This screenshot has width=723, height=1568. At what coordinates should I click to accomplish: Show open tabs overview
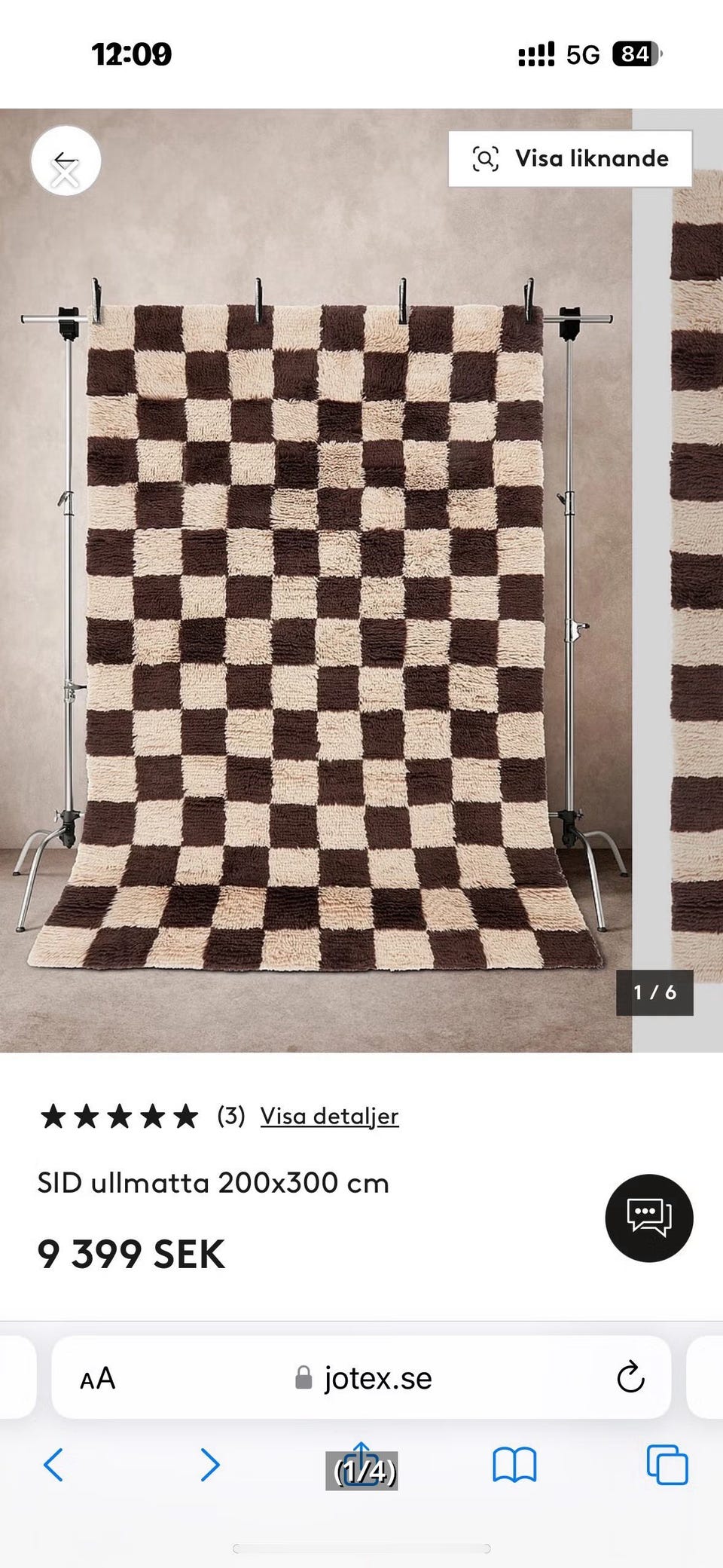[x=667, y=1465]
